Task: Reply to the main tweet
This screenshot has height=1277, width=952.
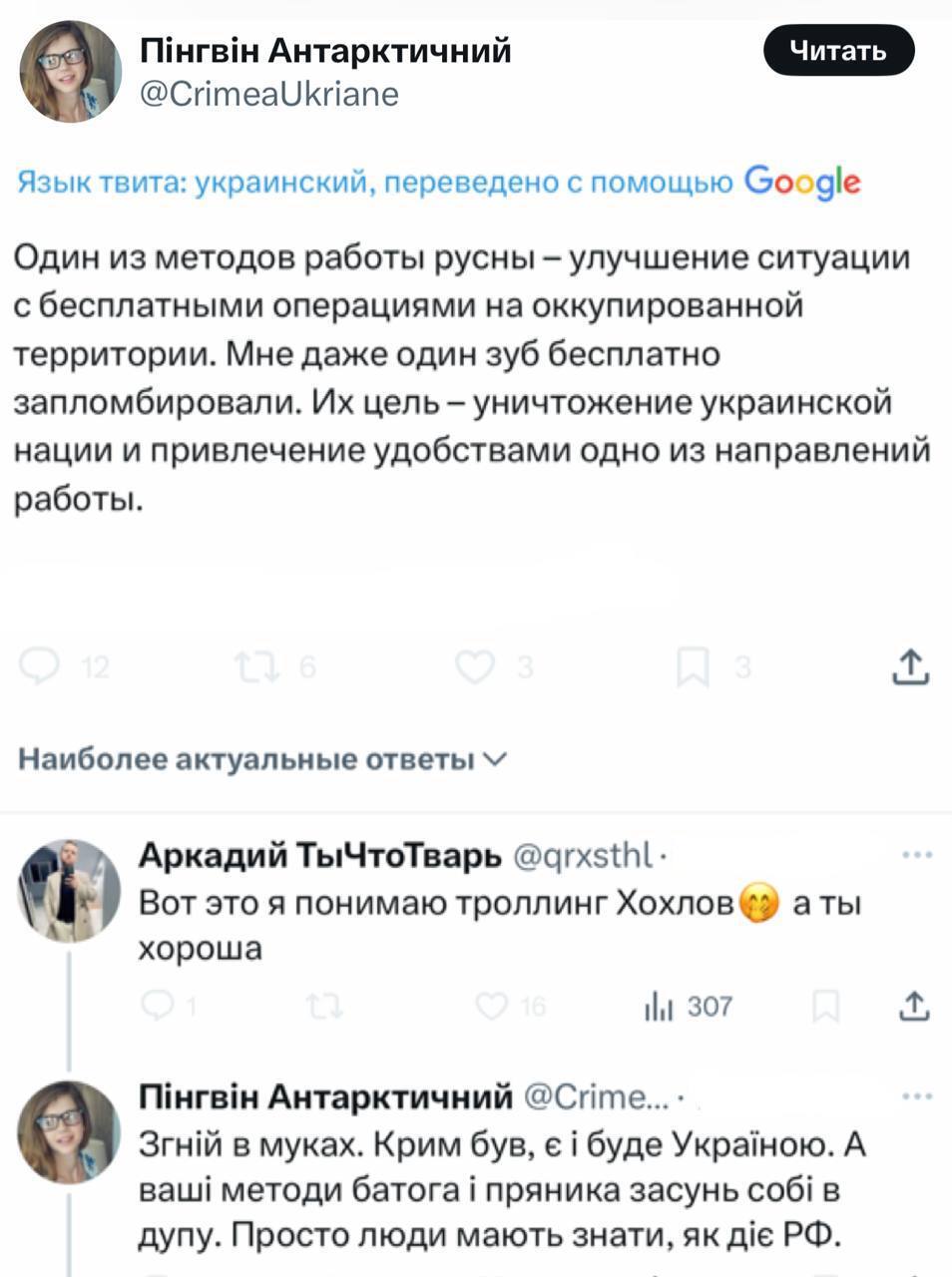Action: tap(40, 666)
